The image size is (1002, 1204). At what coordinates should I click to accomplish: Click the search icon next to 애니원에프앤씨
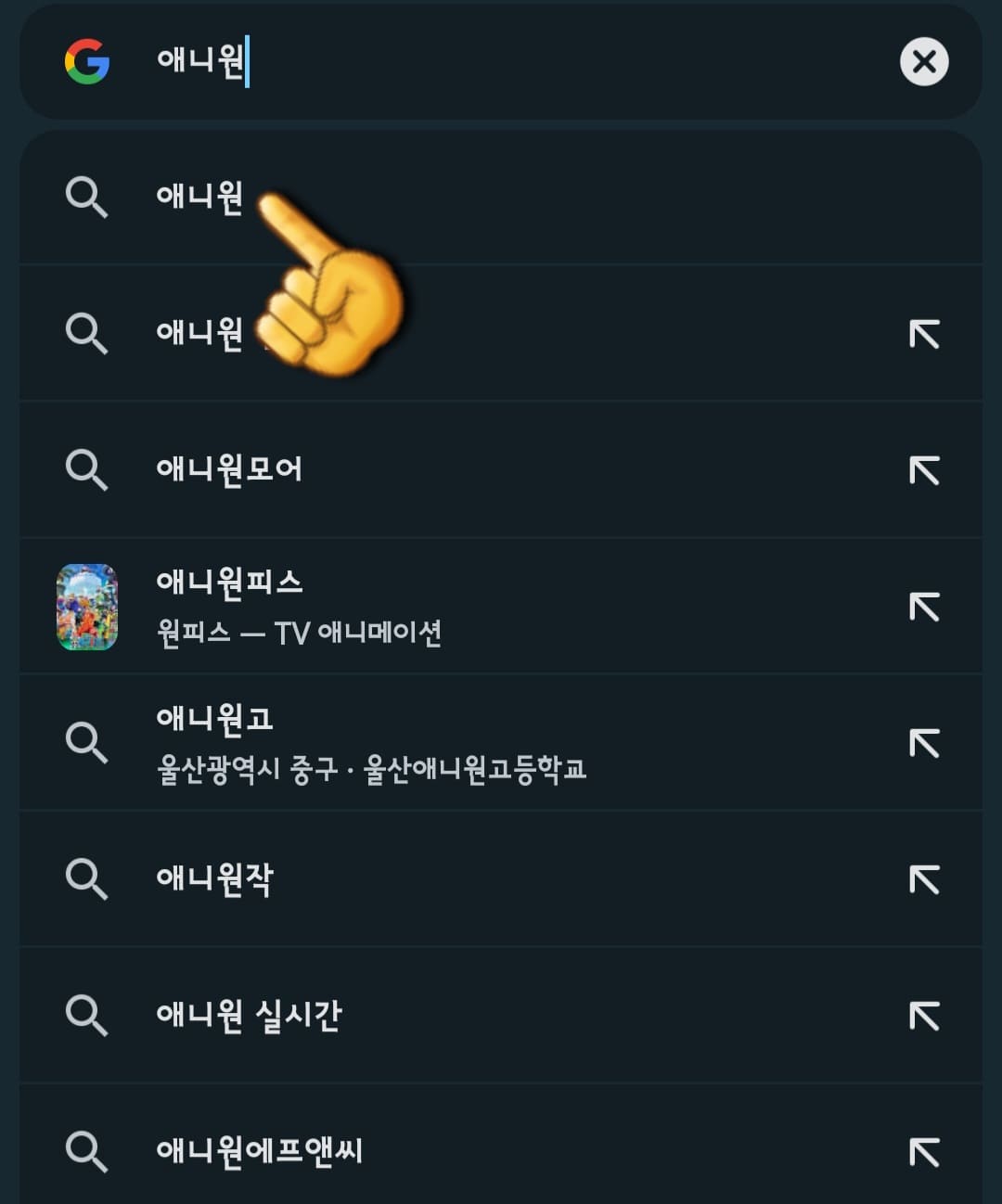tap(88, 1150)
